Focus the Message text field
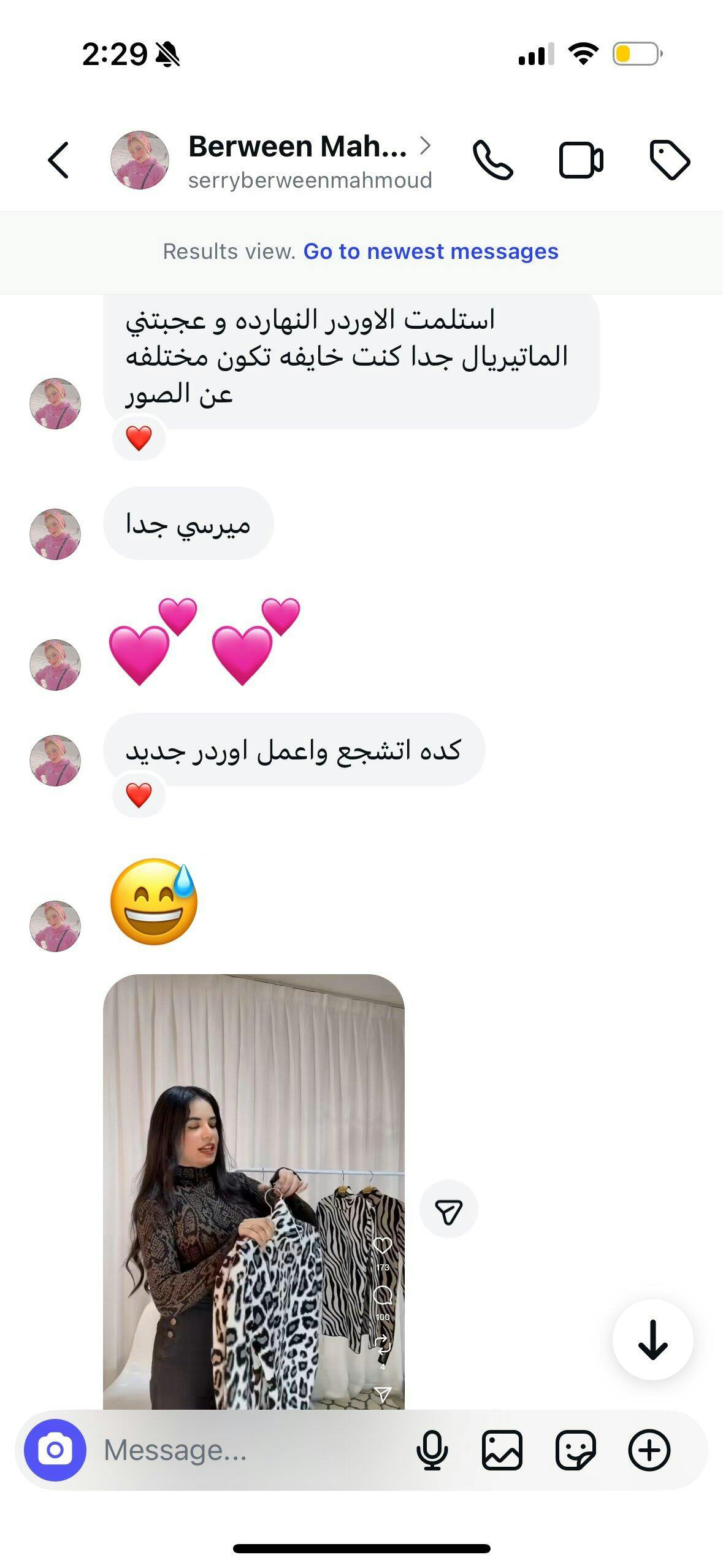Viewport: 723px width, 1568px height. point(245,1450)
